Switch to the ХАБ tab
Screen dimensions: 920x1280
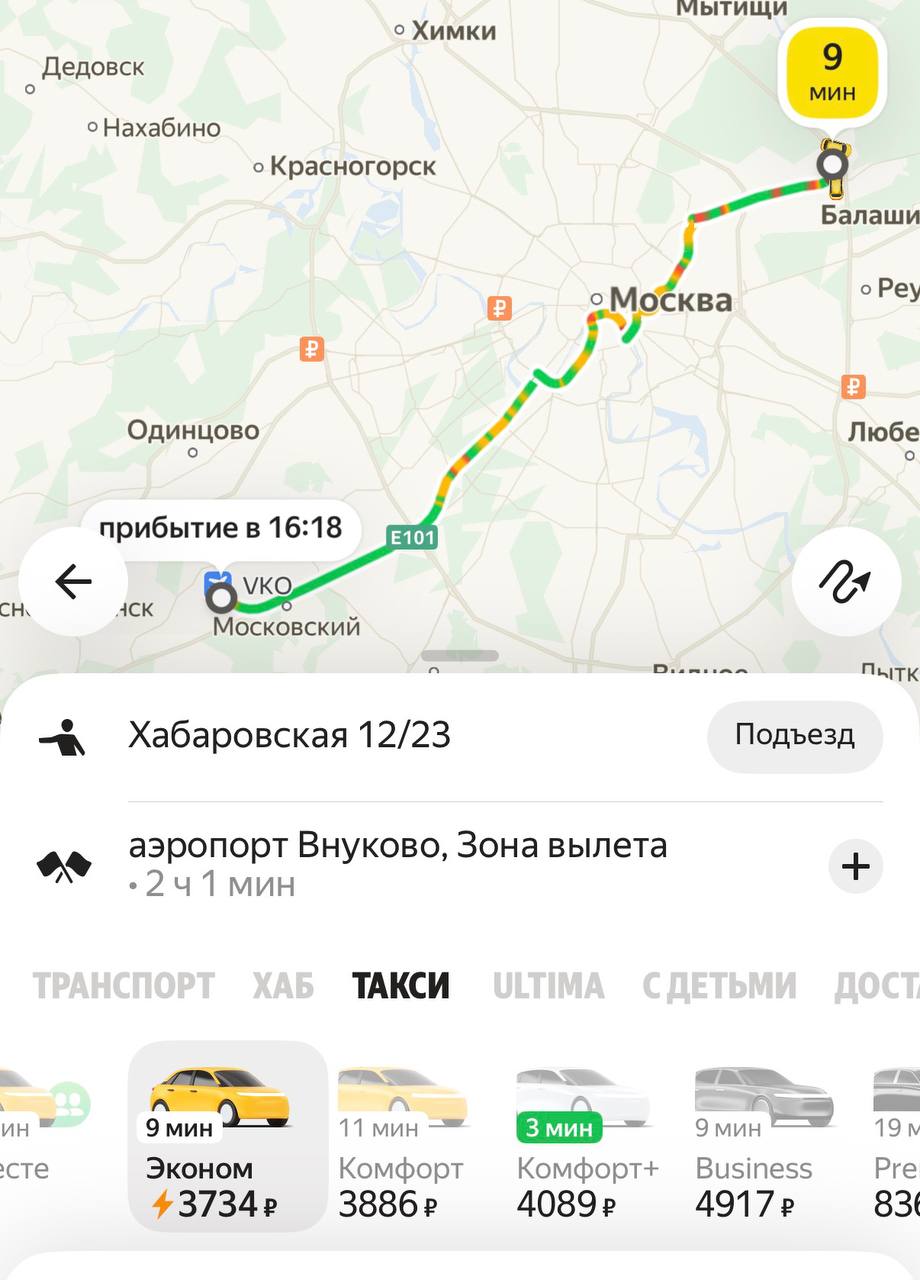coord(283,986)
